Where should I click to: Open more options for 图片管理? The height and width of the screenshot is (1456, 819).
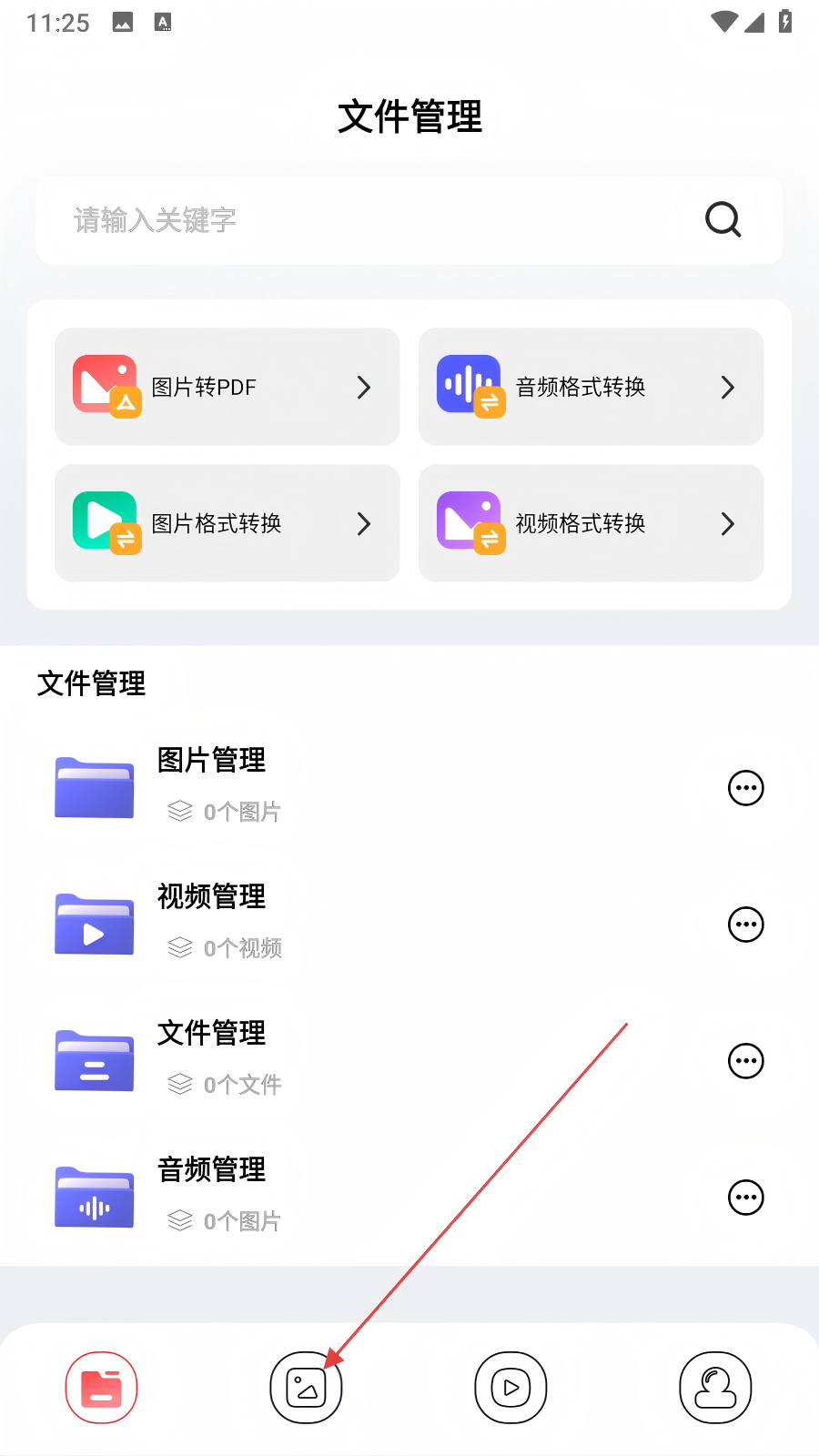point(746,788)
